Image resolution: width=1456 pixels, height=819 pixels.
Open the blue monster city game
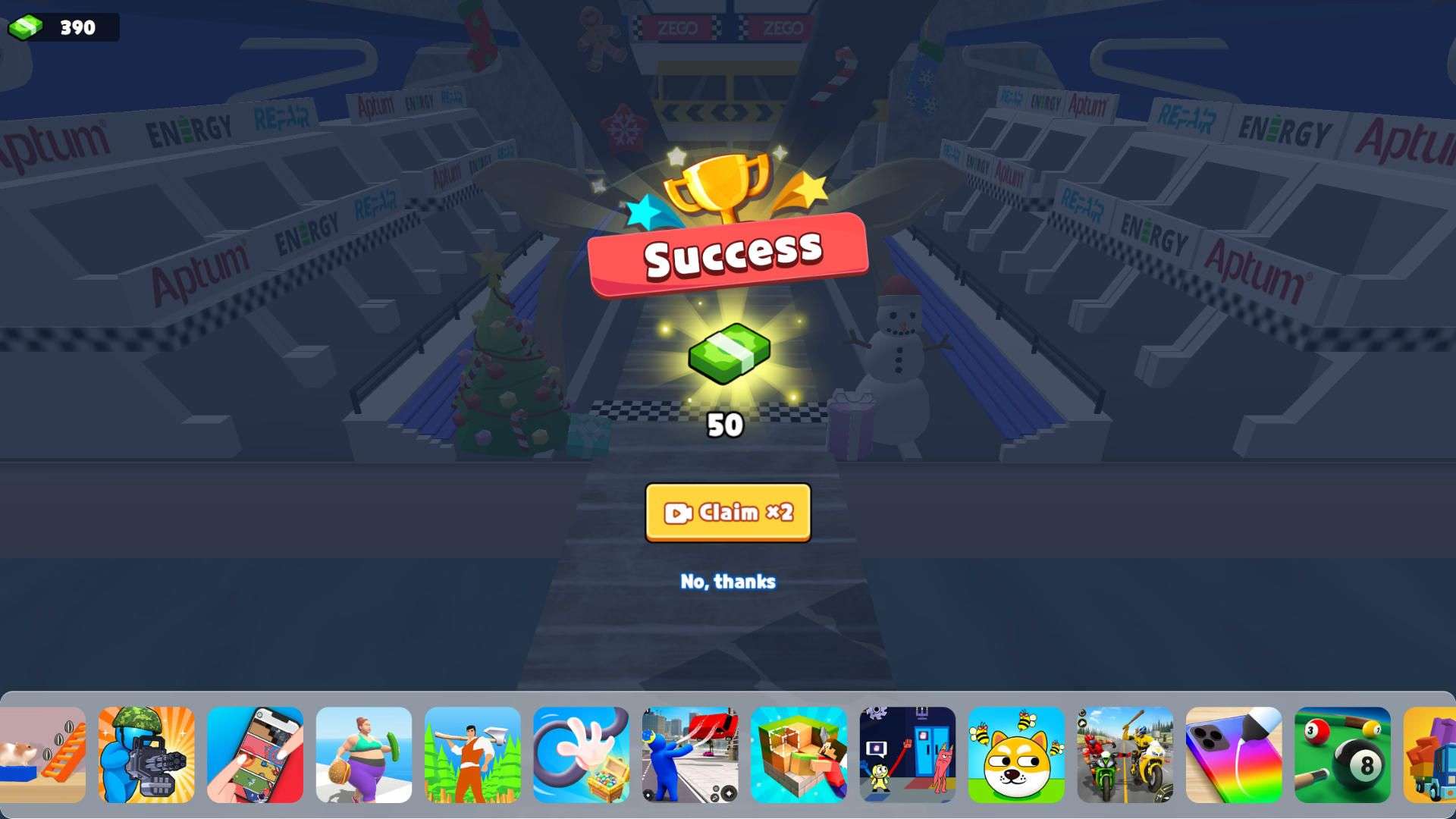pyautogui.click(x=690, y=755)
